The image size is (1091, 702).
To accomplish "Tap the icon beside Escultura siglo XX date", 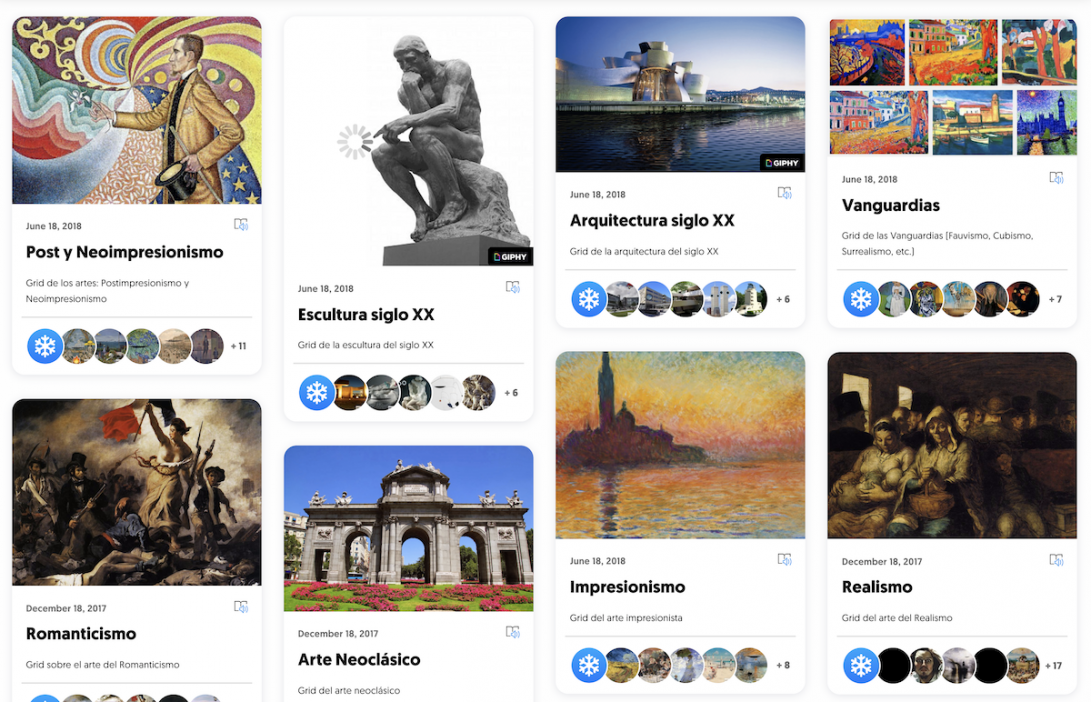I will 512,287.
